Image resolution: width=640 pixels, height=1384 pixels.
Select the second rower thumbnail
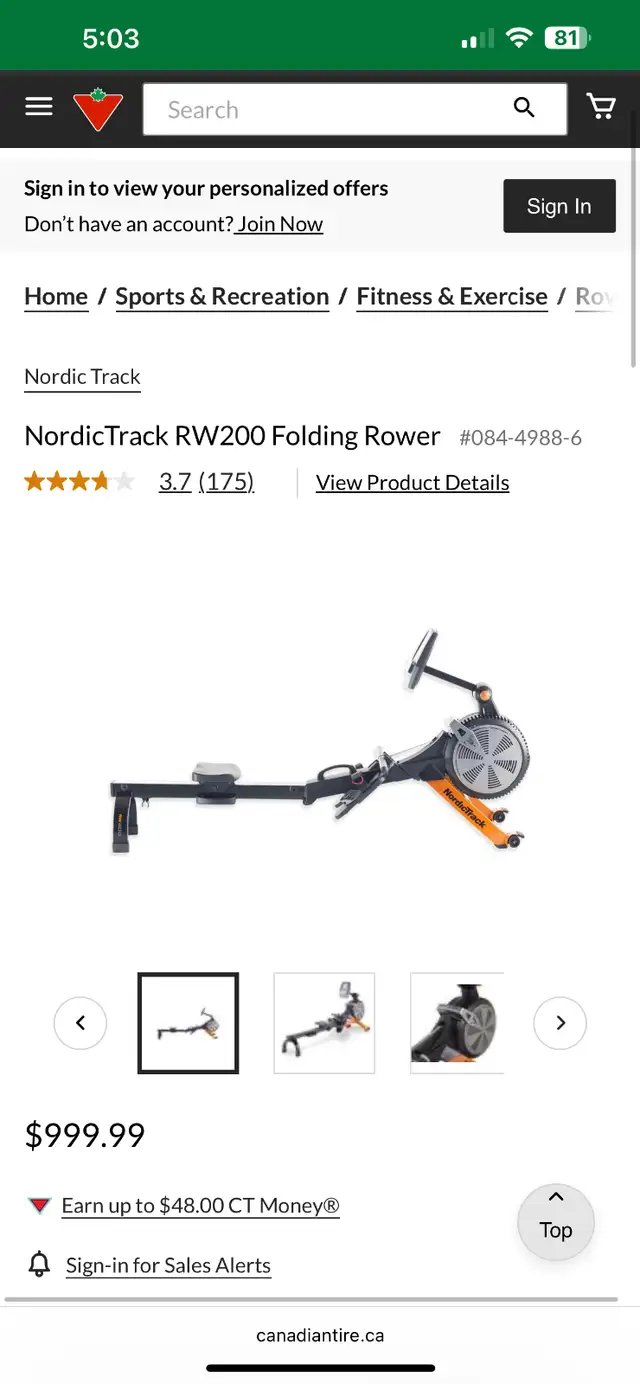click(x=324, y=1023)
